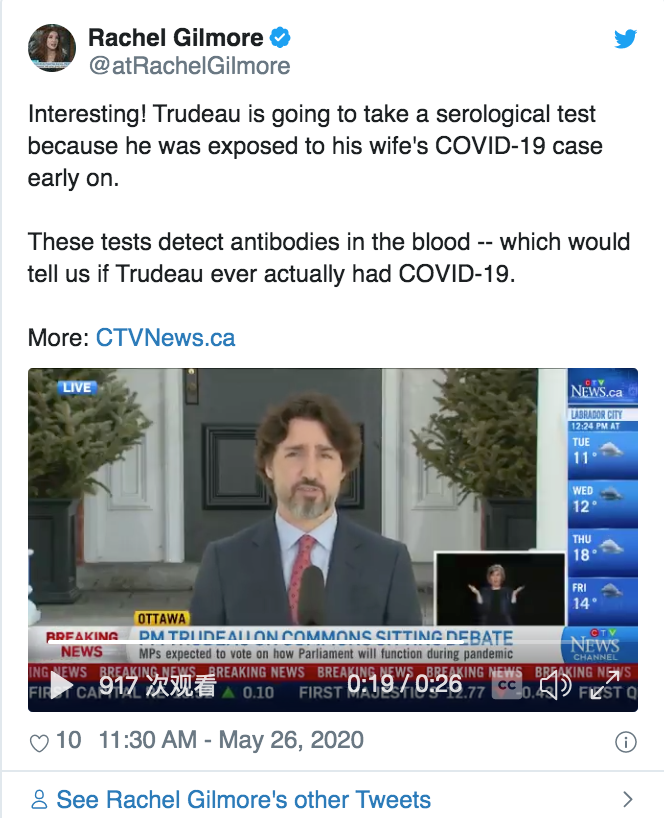
Task: Play the embedded Trudeau video
Action: click(61, 685)
